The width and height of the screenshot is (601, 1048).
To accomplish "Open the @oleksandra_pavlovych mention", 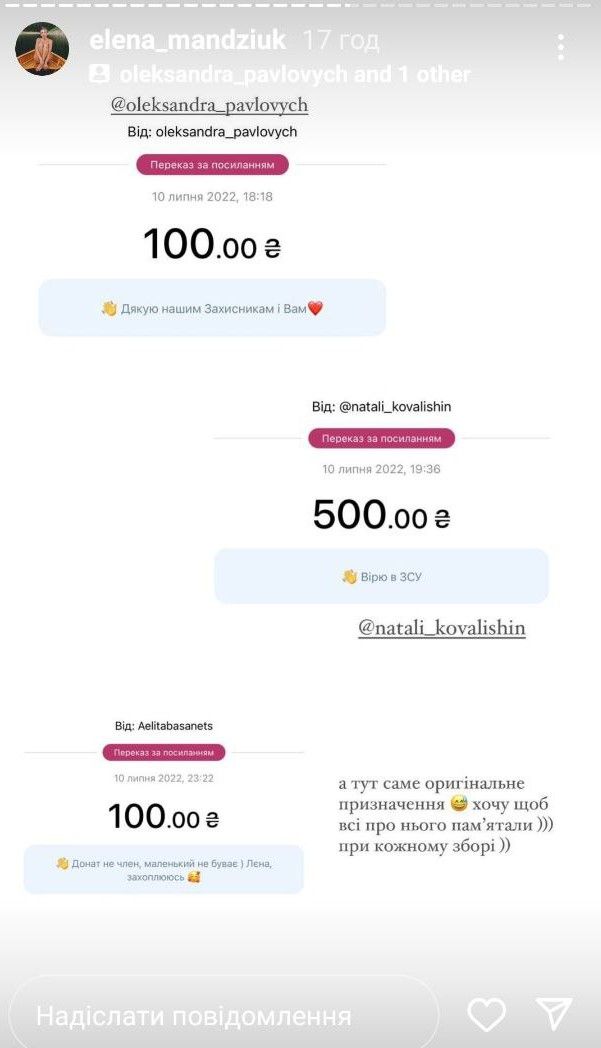I will [x=209, y=105].
